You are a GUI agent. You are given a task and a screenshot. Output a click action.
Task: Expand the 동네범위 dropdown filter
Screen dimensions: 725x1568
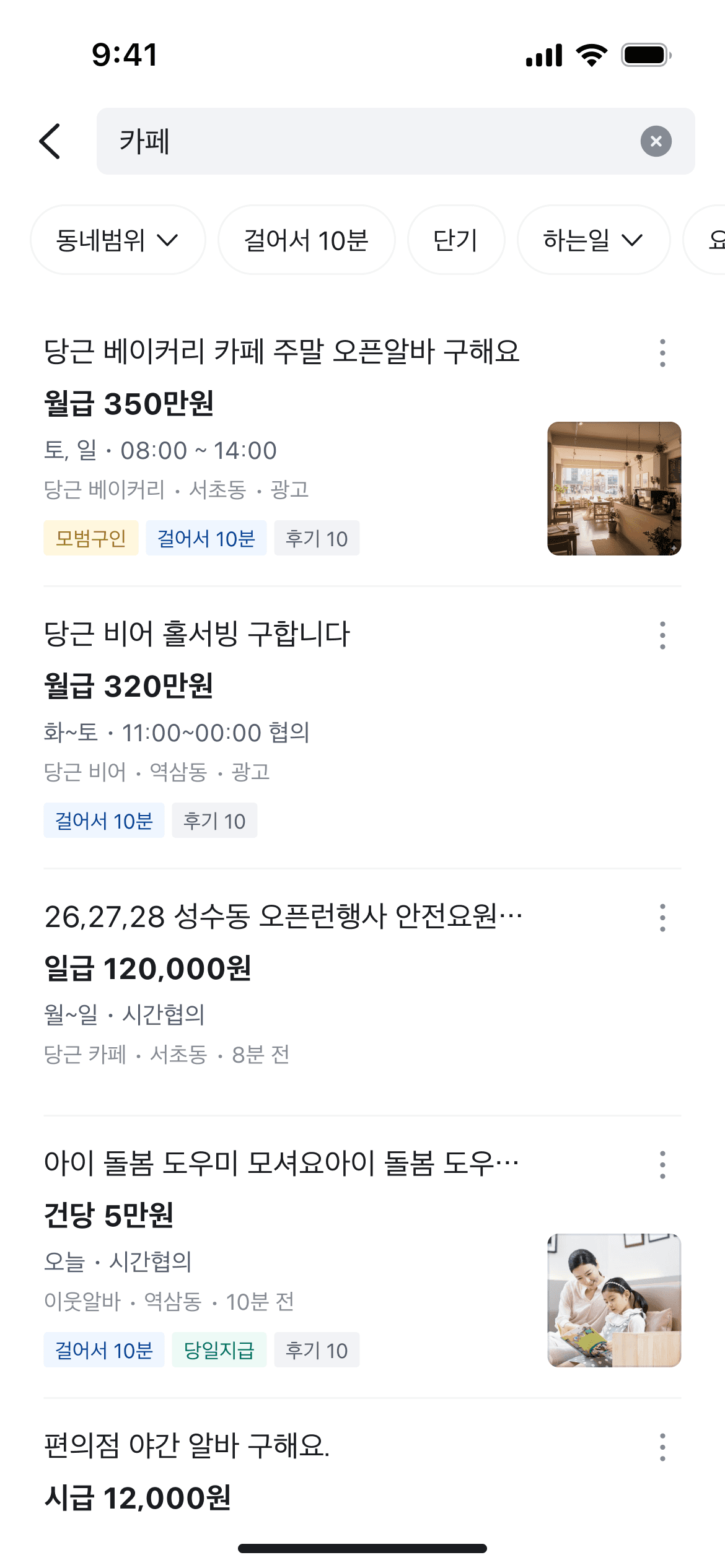pyautogui.click(x=118, y=240)
